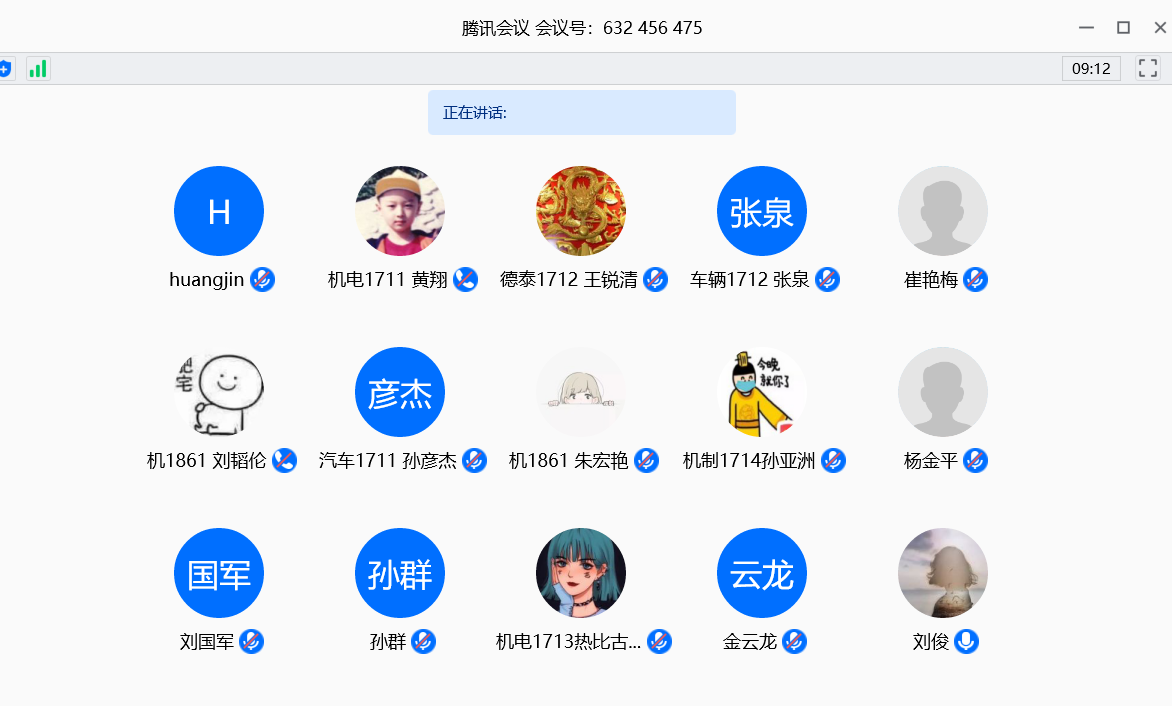Close the Tencent Meeting window
The image size is (1172, 706).
1159,28
